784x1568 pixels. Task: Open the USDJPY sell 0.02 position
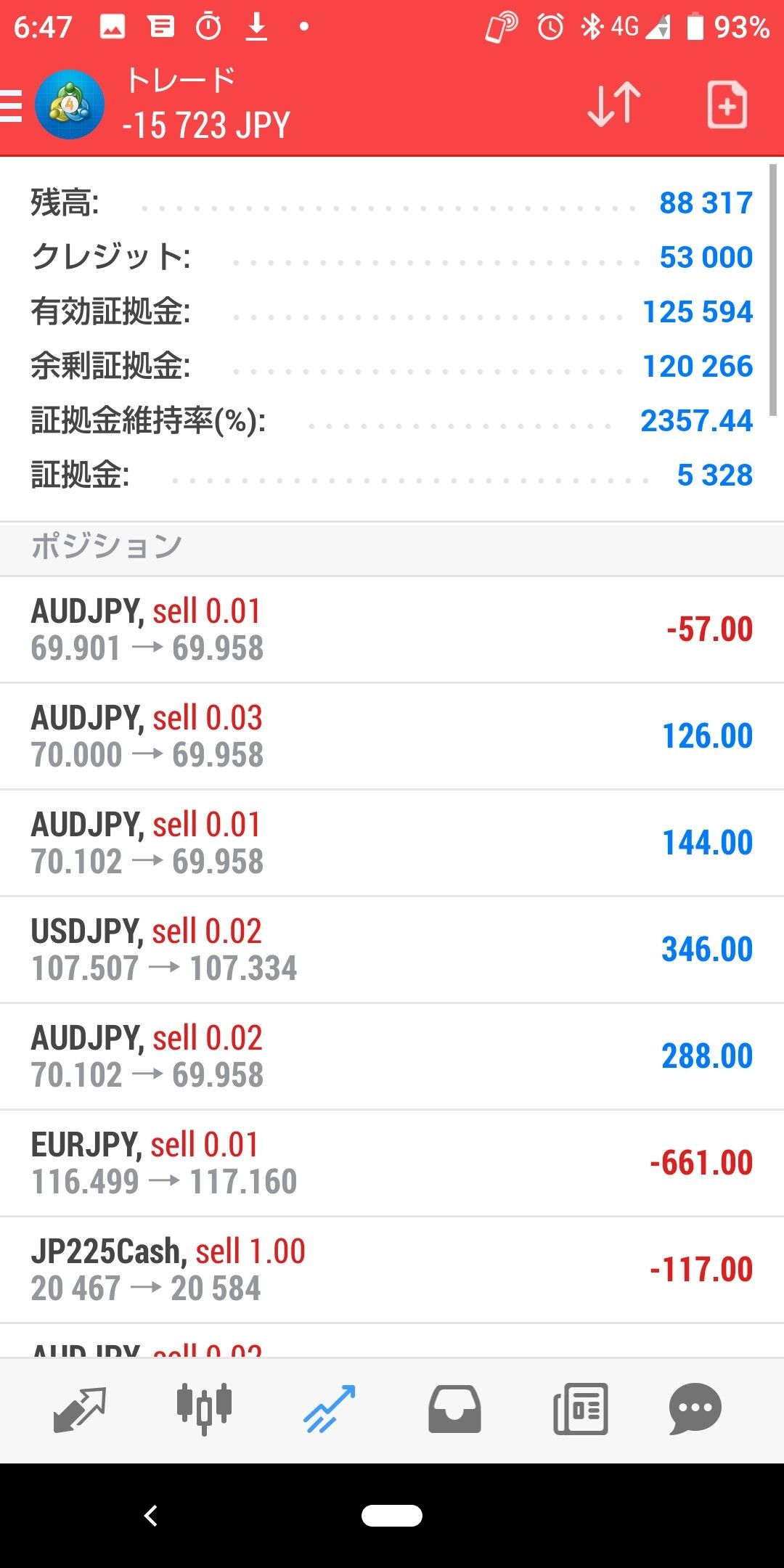tap(392, 950)
